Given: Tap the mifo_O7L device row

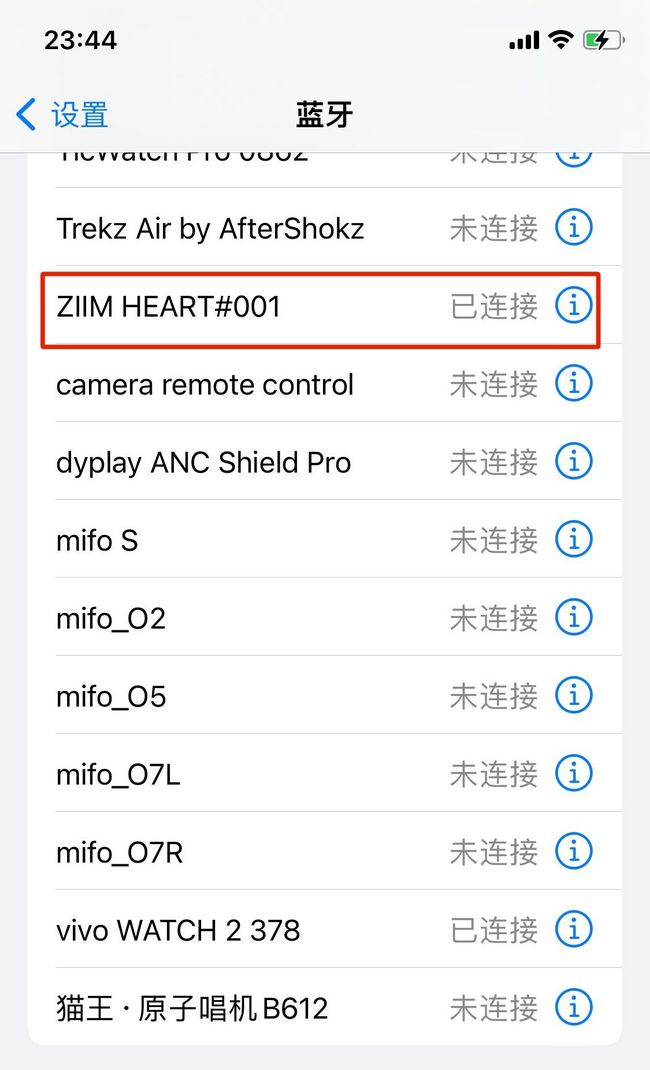Looking at the screenshot, I should point(325,773).
